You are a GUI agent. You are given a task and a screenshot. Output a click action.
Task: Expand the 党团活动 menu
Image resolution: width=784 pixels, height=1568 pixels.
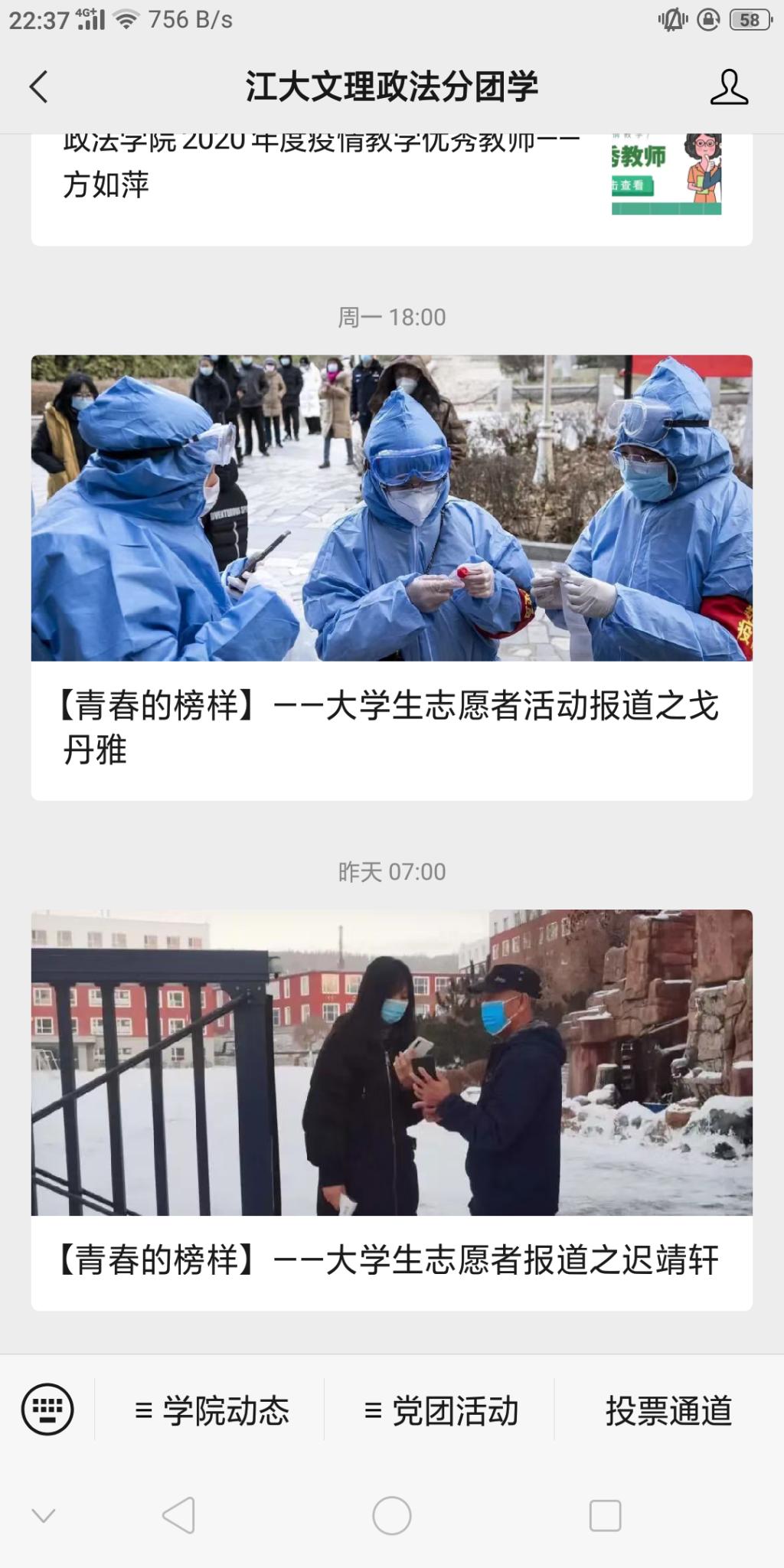[x=441, y=1410]
